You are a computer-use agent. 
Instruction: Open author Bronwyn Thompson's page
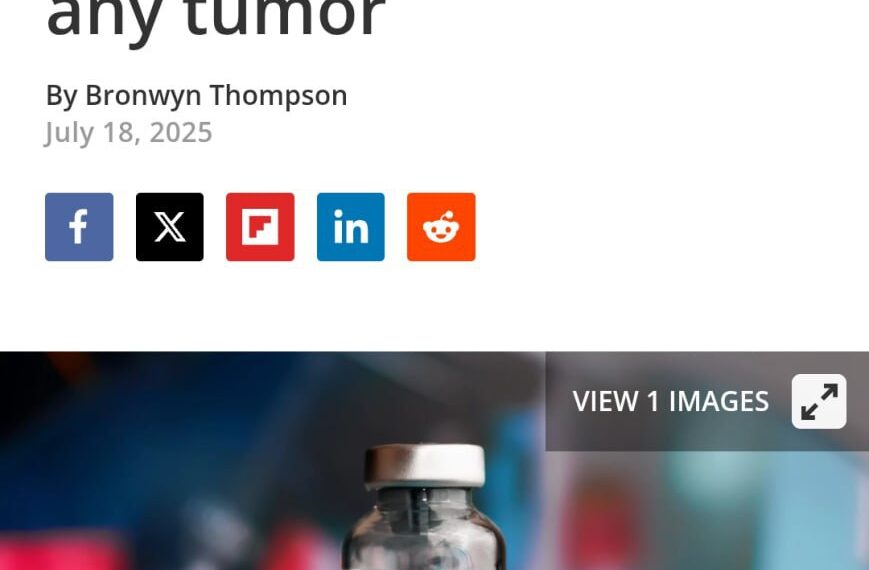[216, 96]
